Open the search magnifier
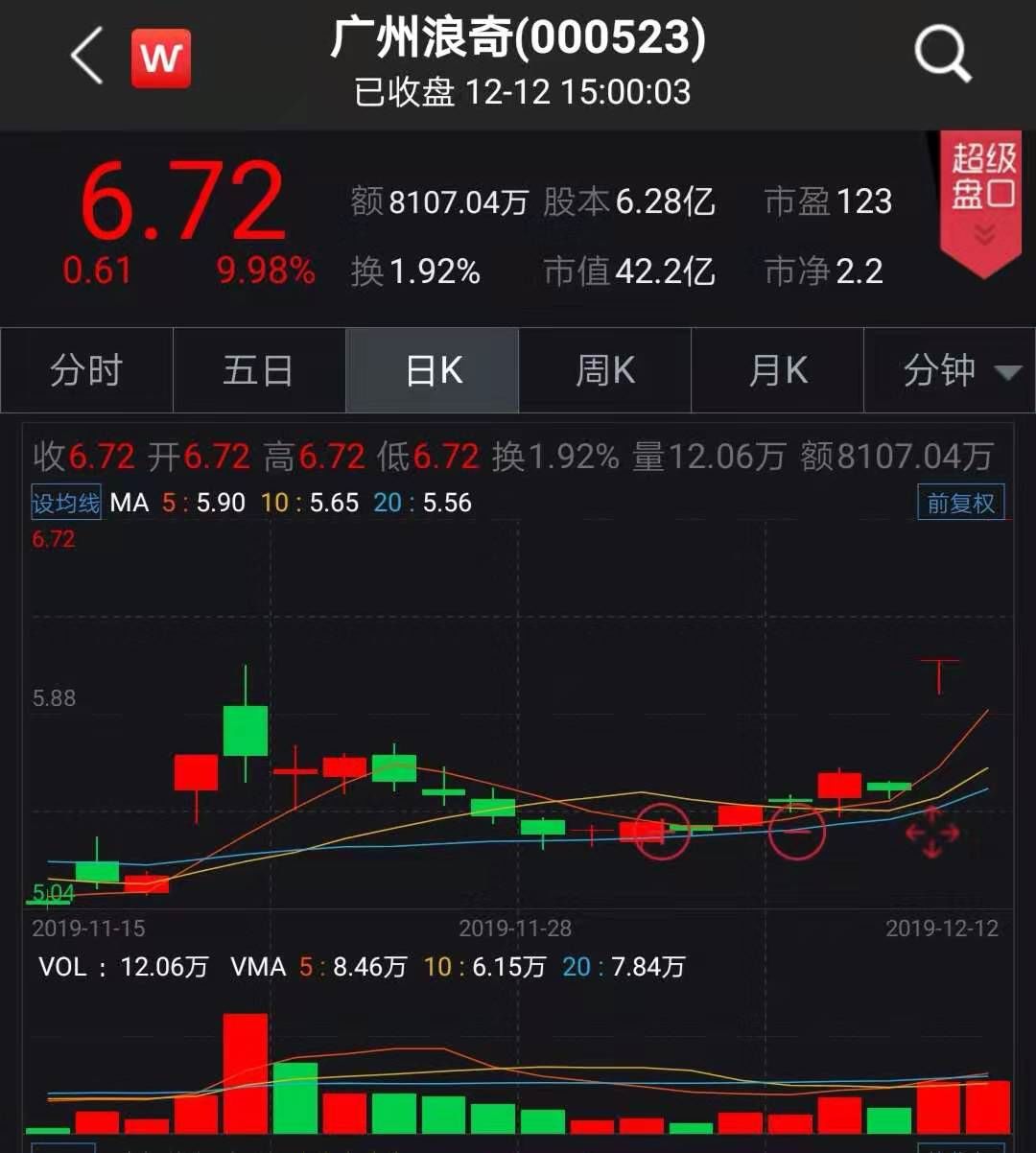This screenshot has height=1153, width=1036. point(943,55)
